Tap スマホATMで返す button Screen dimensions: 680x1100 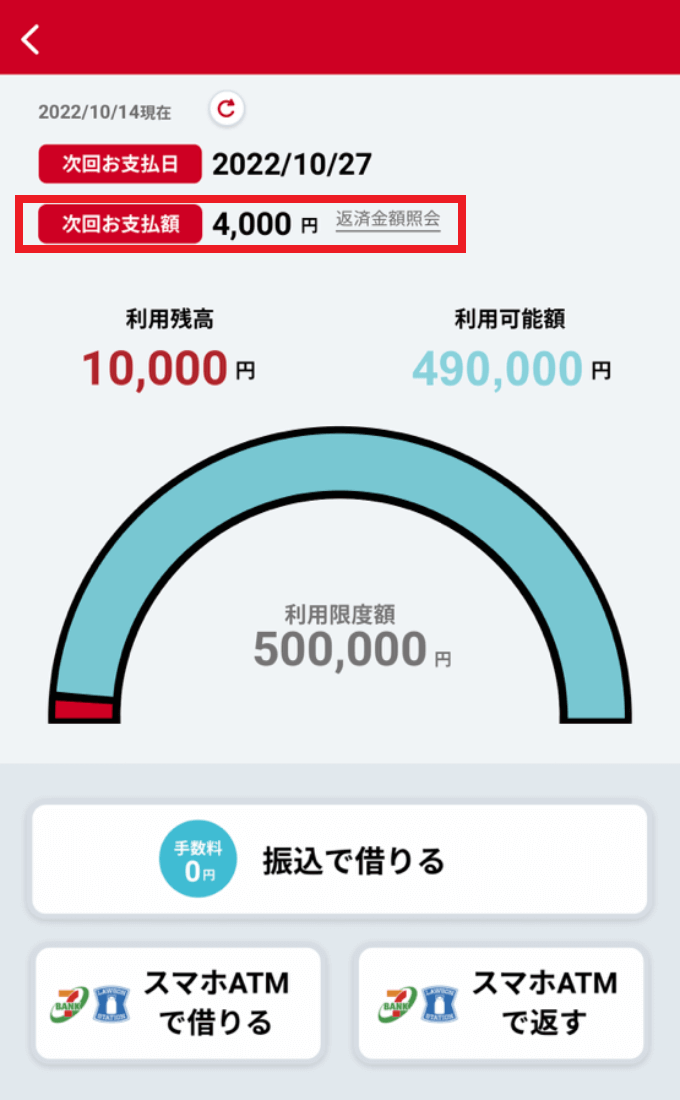(502, 1003)
